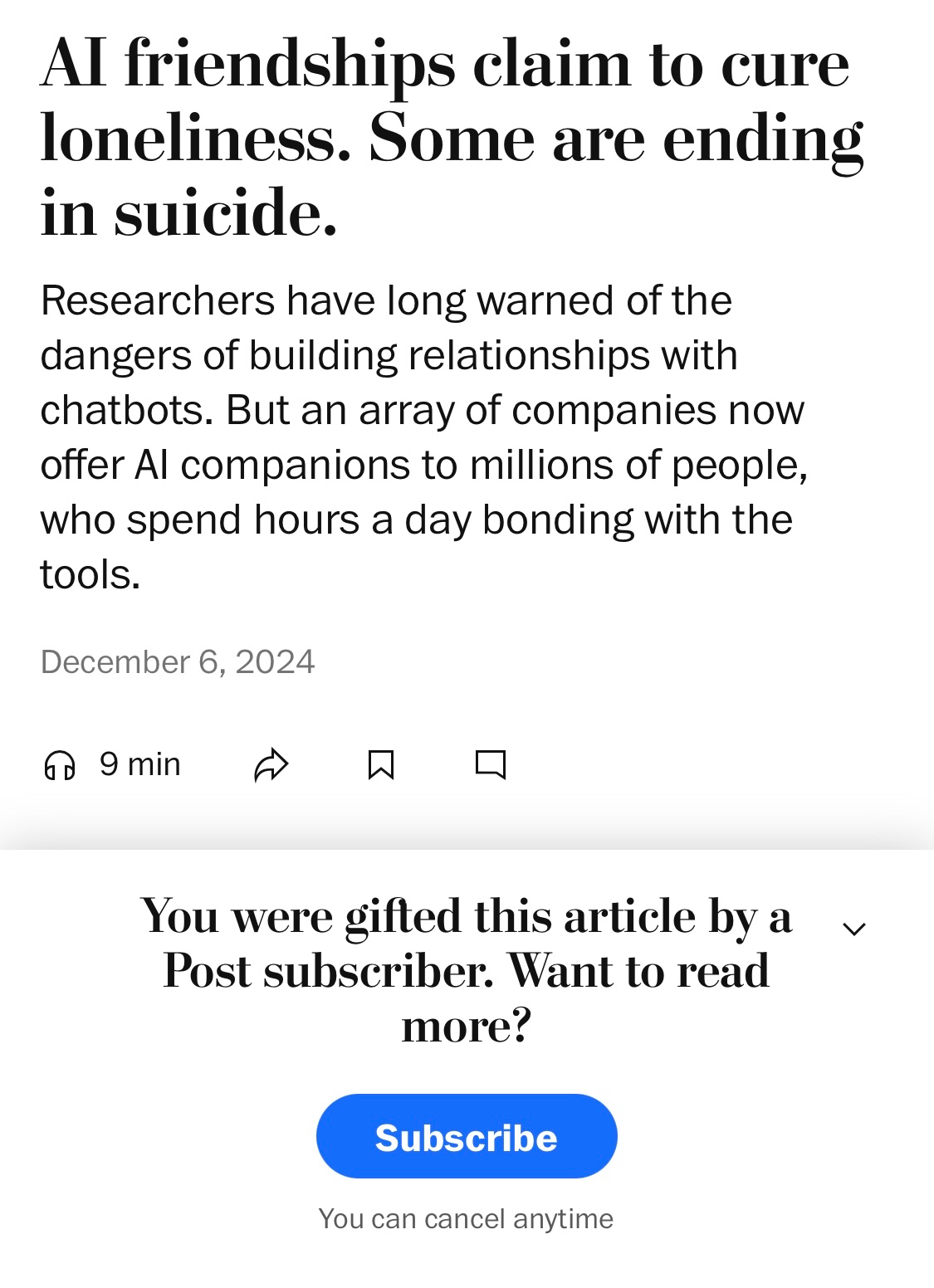934x1288 pixels.
Task: Collapse the gifted article banner chevron
Action: pyautogui.click(x=853, y=928)
